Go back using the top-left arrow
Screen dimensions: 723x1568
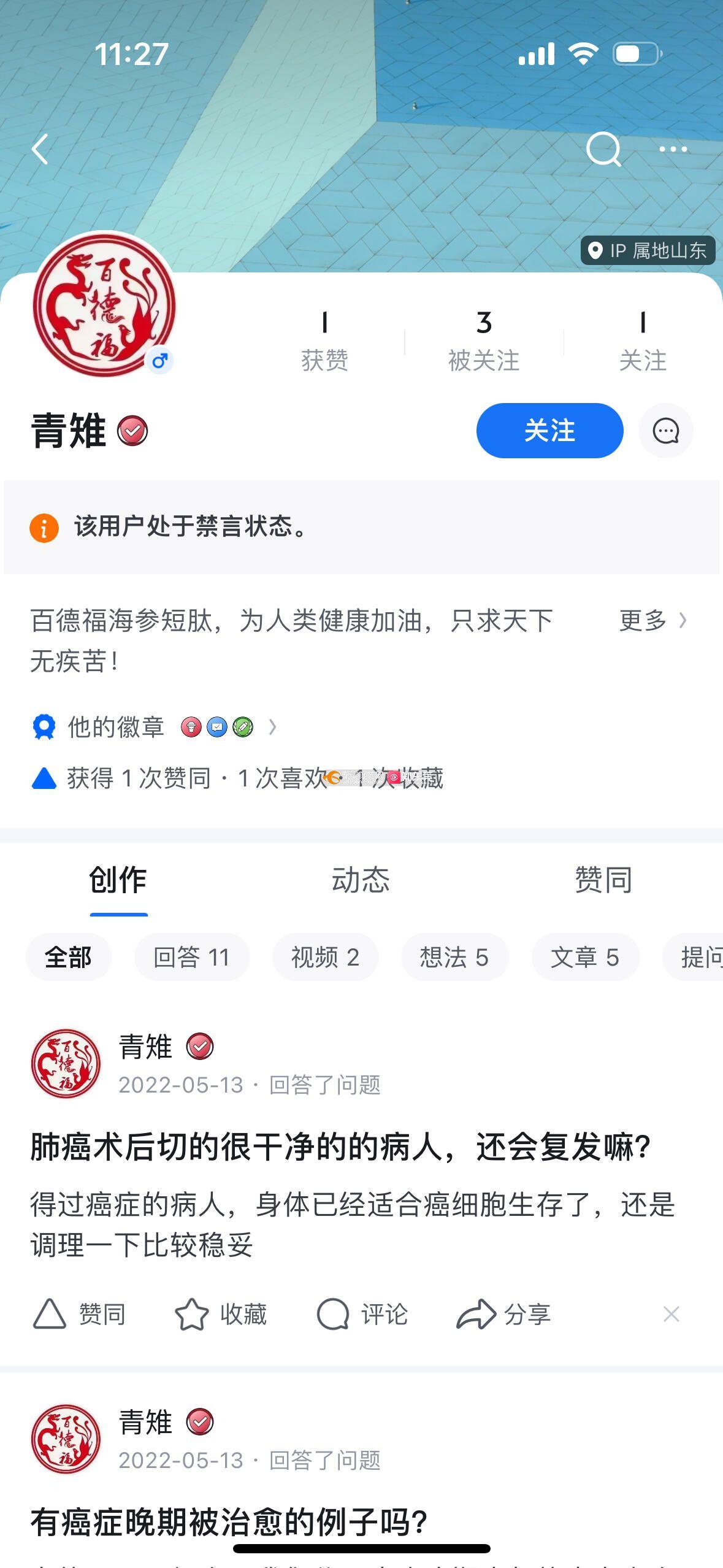pyautogui.click(x=40, y=150)
